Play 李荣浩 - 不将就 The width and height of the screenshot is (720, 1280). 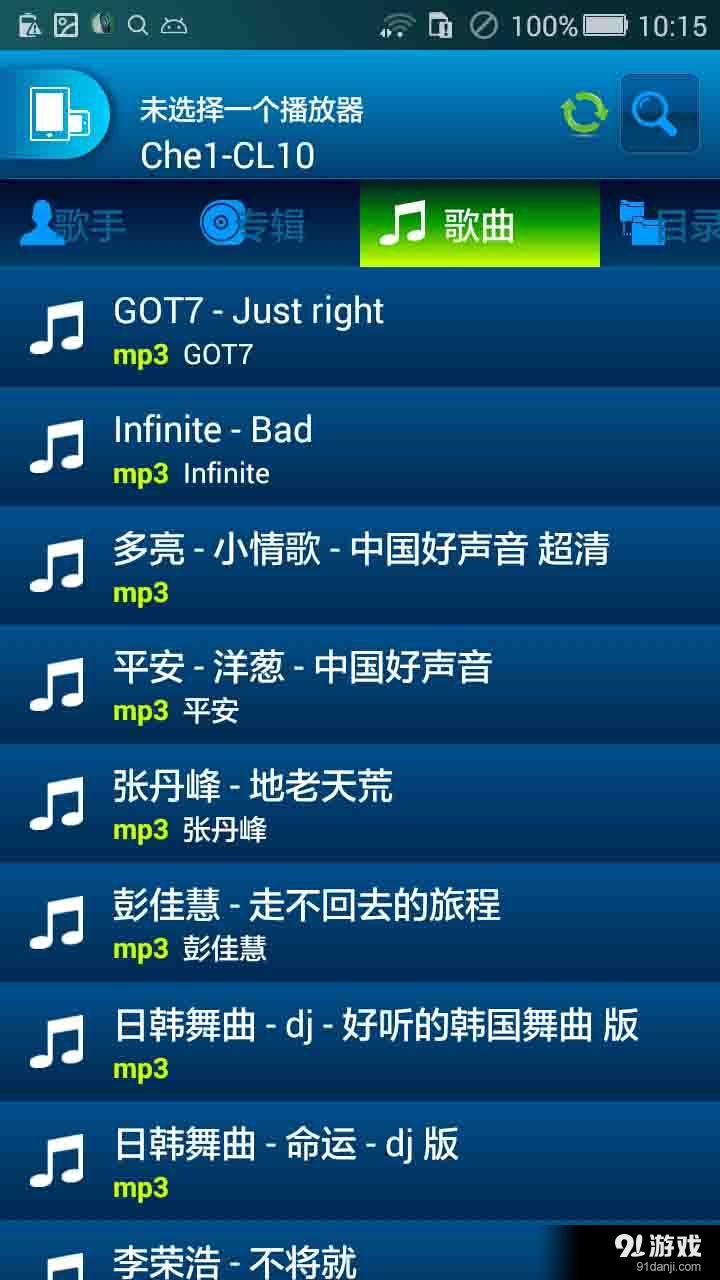point(360,1251)
